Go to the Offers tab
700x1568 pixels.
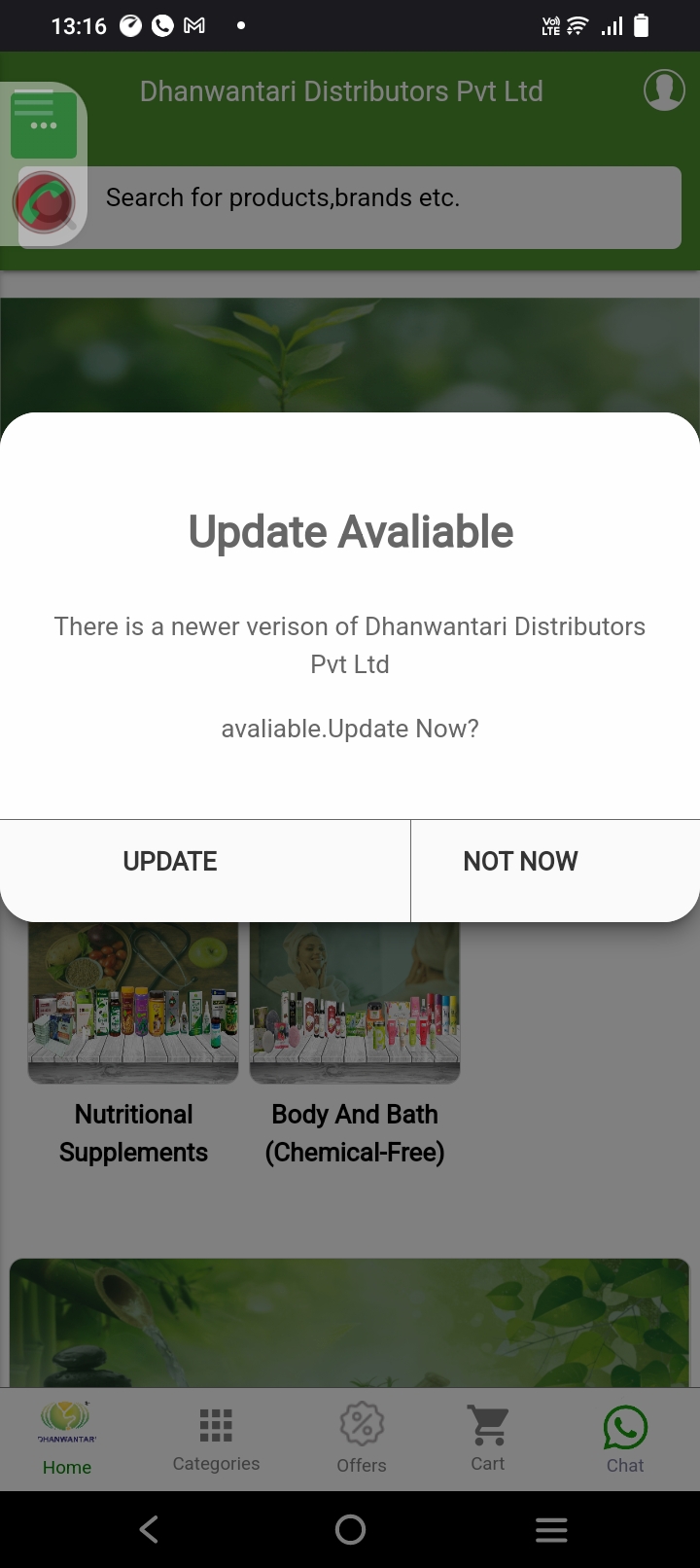[x=362, y=1440]
